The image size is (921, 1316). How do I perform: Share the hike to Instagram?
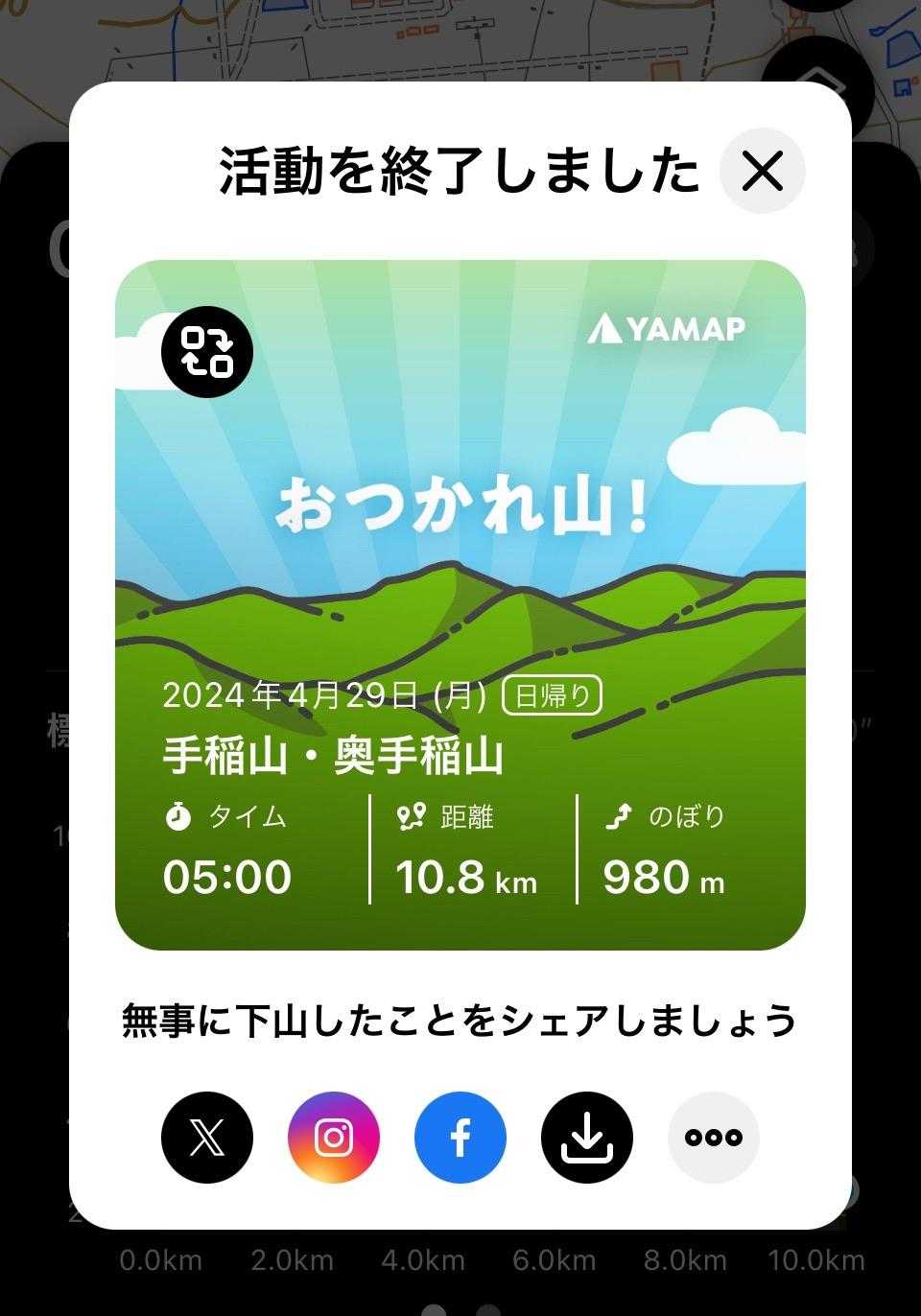pyautogui.click(x=334, y=1138)
